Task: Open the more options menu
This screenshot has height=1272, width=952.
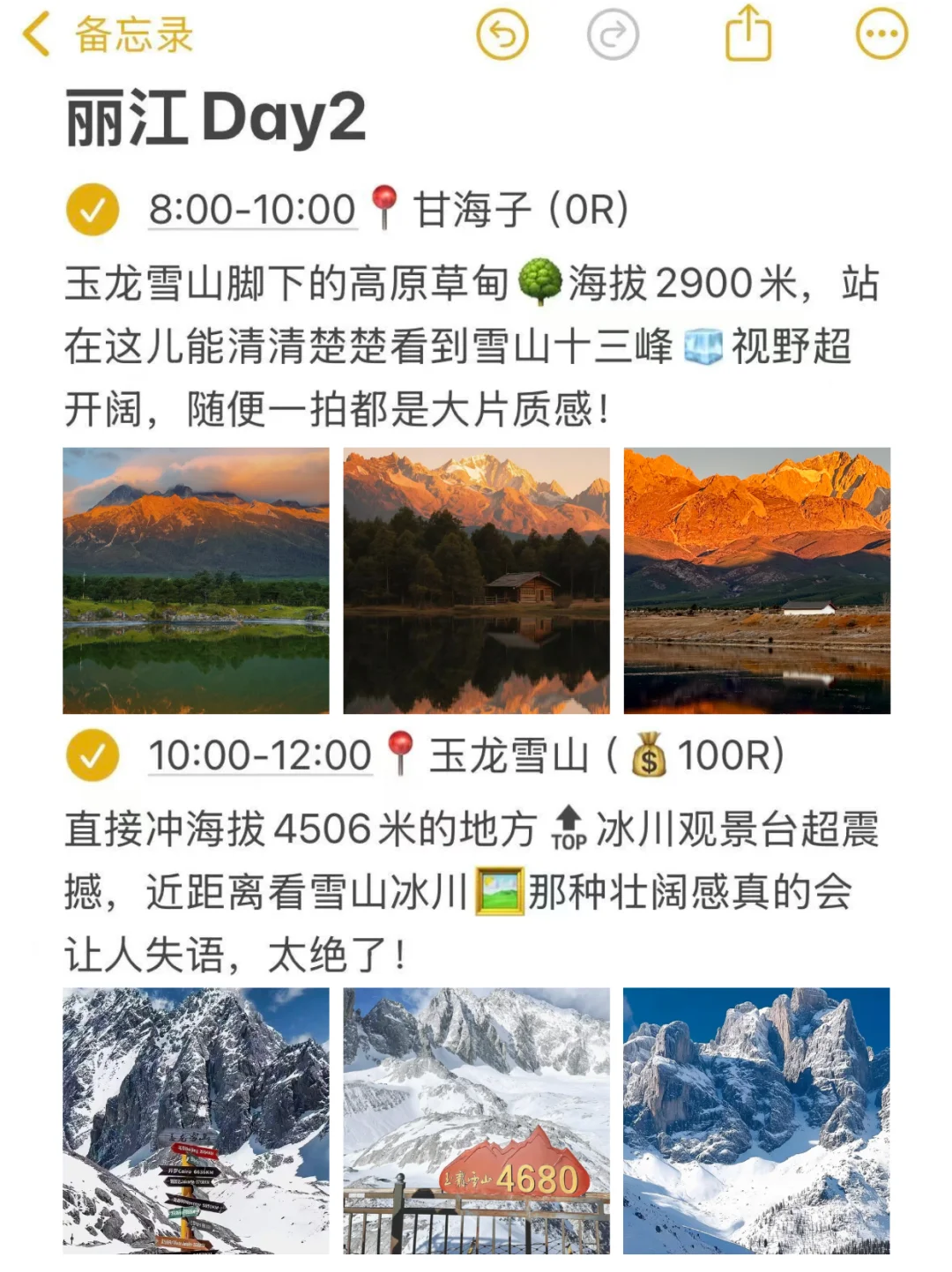Action: 881,34
